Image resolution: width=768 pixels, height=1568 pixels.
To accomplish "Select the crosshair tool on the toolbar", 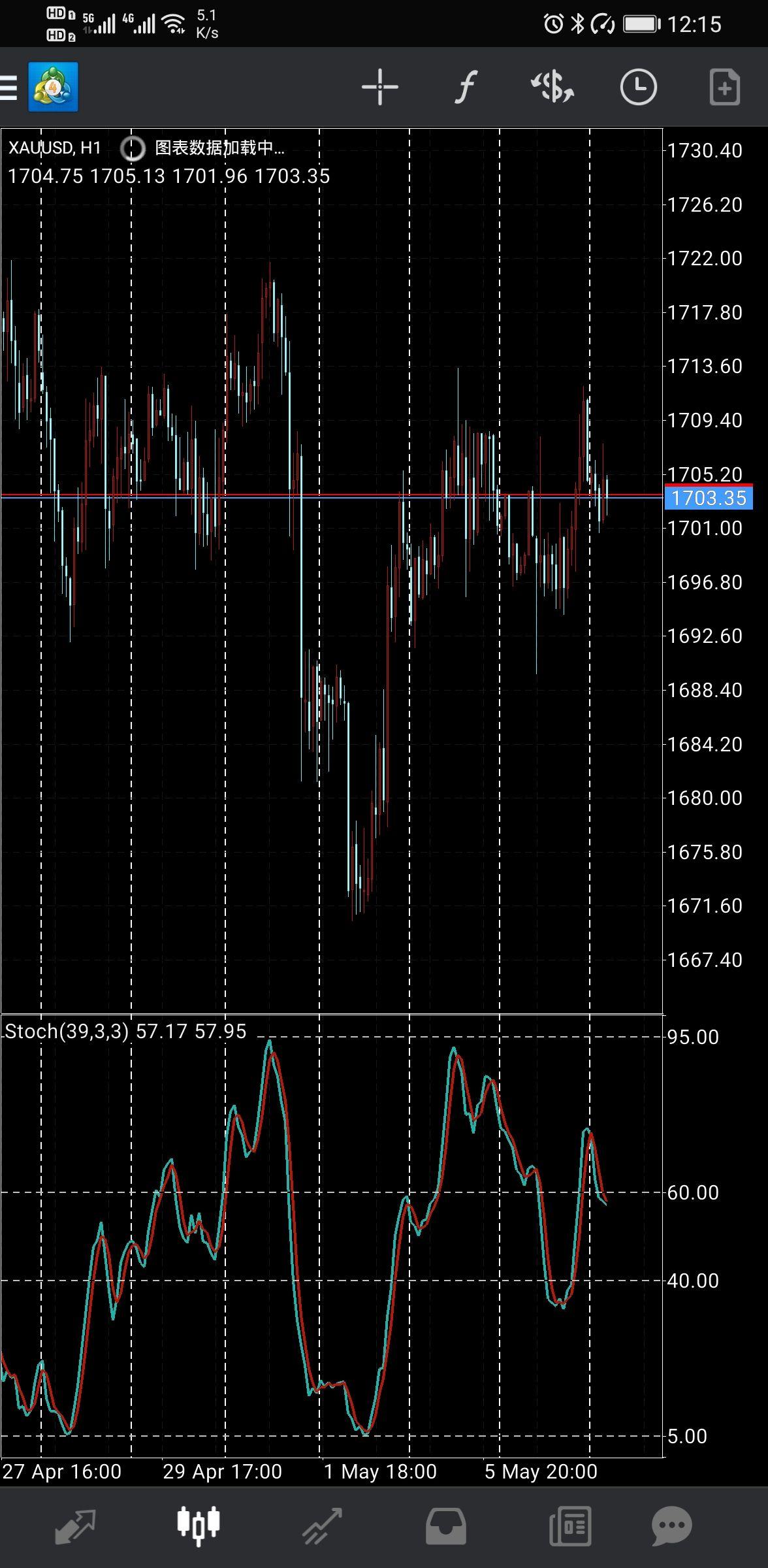I will tap(381, 86).
